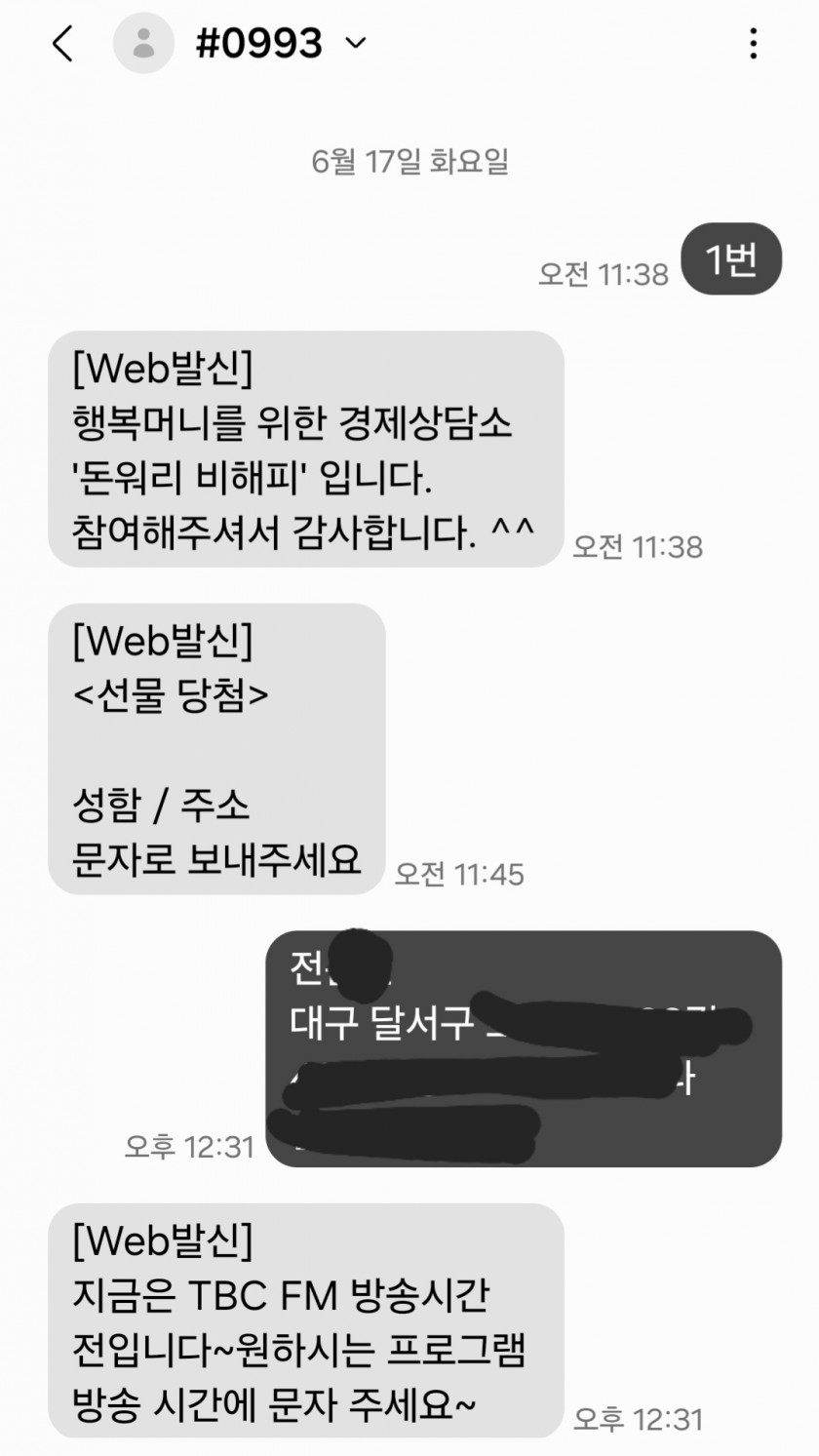This screenshot has width=819, height=1456.
Task: Select the 6월 17일 화요일 date header
Action: (x=409, y=162)
